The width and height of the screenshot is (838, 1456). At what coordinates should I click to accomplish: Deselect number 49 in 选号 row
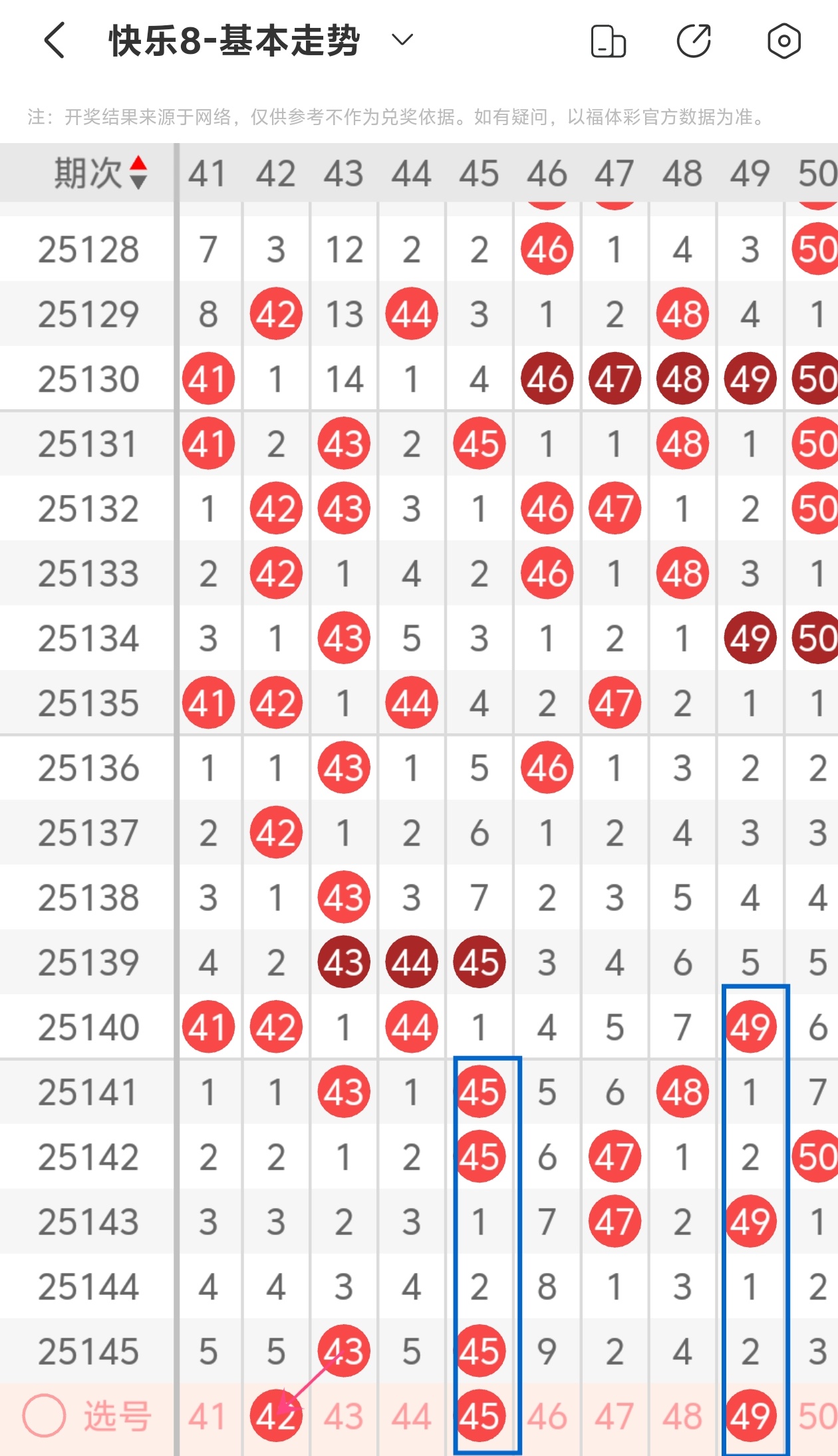(x=751, y=1416)
